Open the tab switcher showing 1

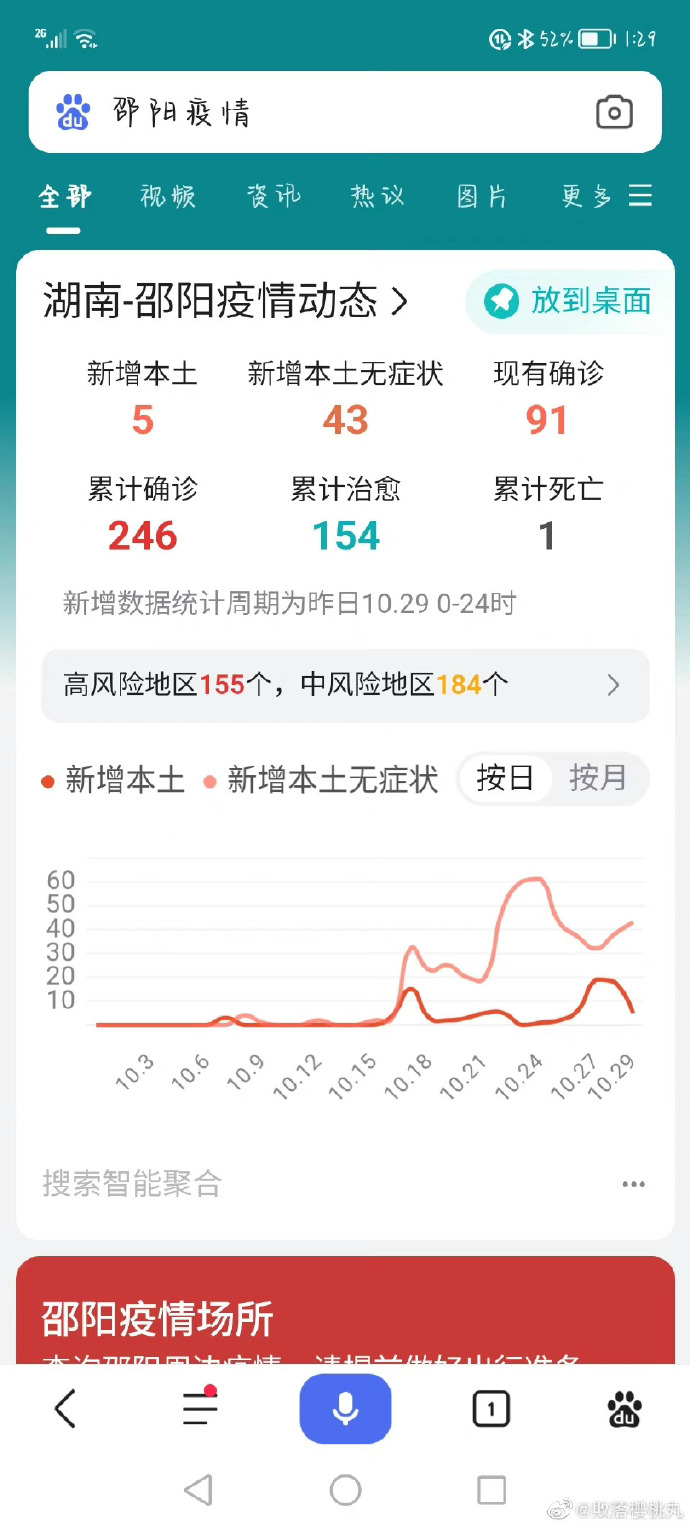tap(490, 1410)
